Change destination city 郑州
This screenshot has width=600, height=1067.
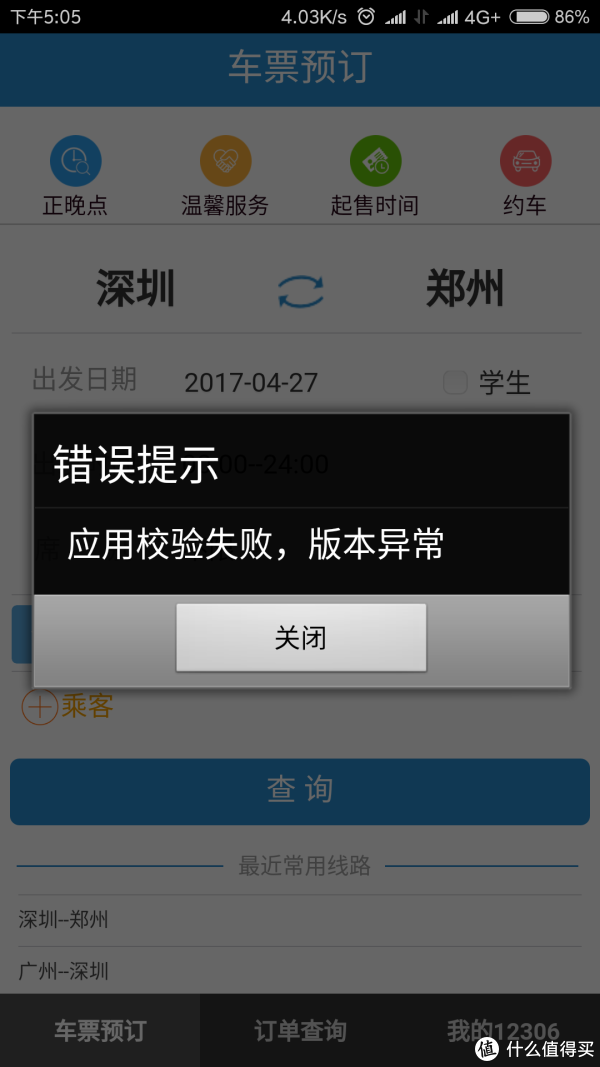pyautogui.click(x=465, y=289)
